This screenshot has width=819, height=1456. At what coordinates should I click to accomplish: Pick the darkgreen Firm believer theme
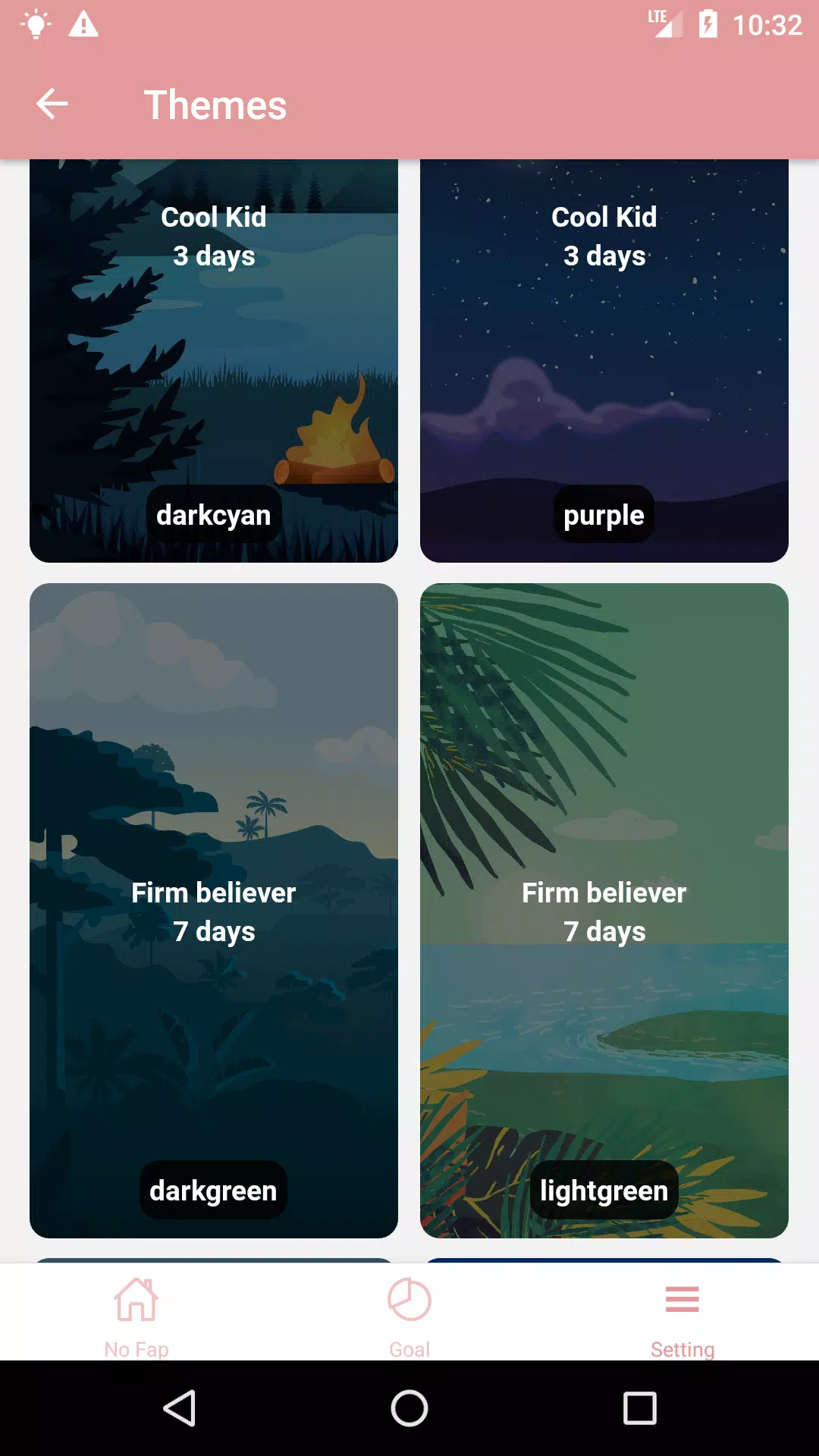213,910
